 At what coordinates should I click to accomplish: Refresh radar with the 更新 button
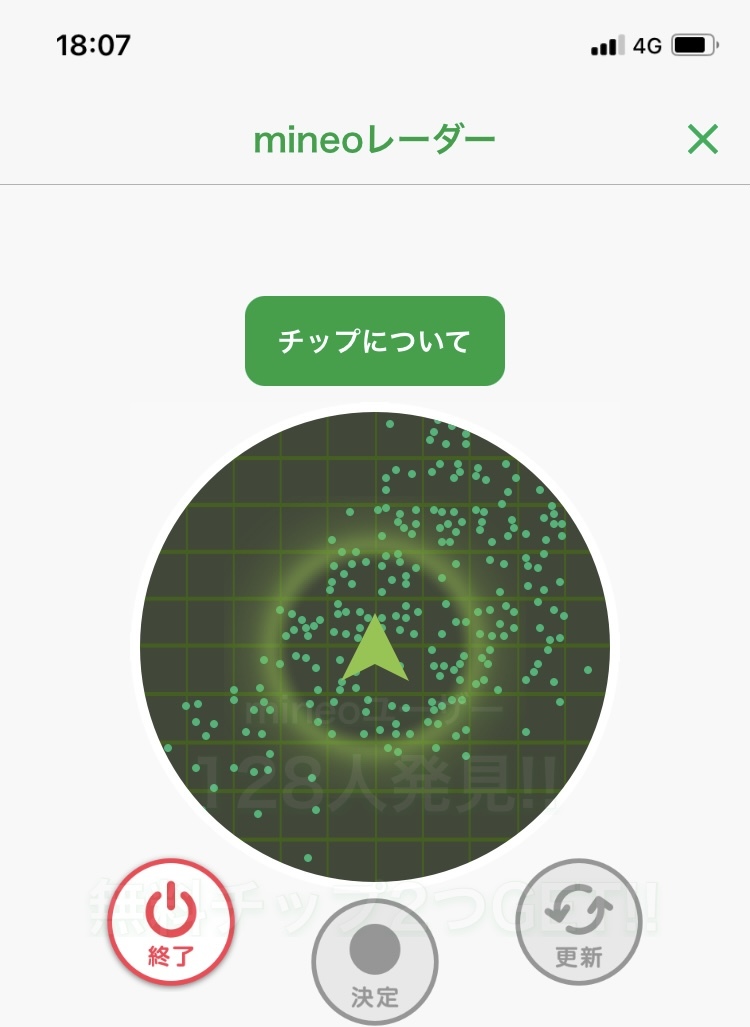pos(578,923)
